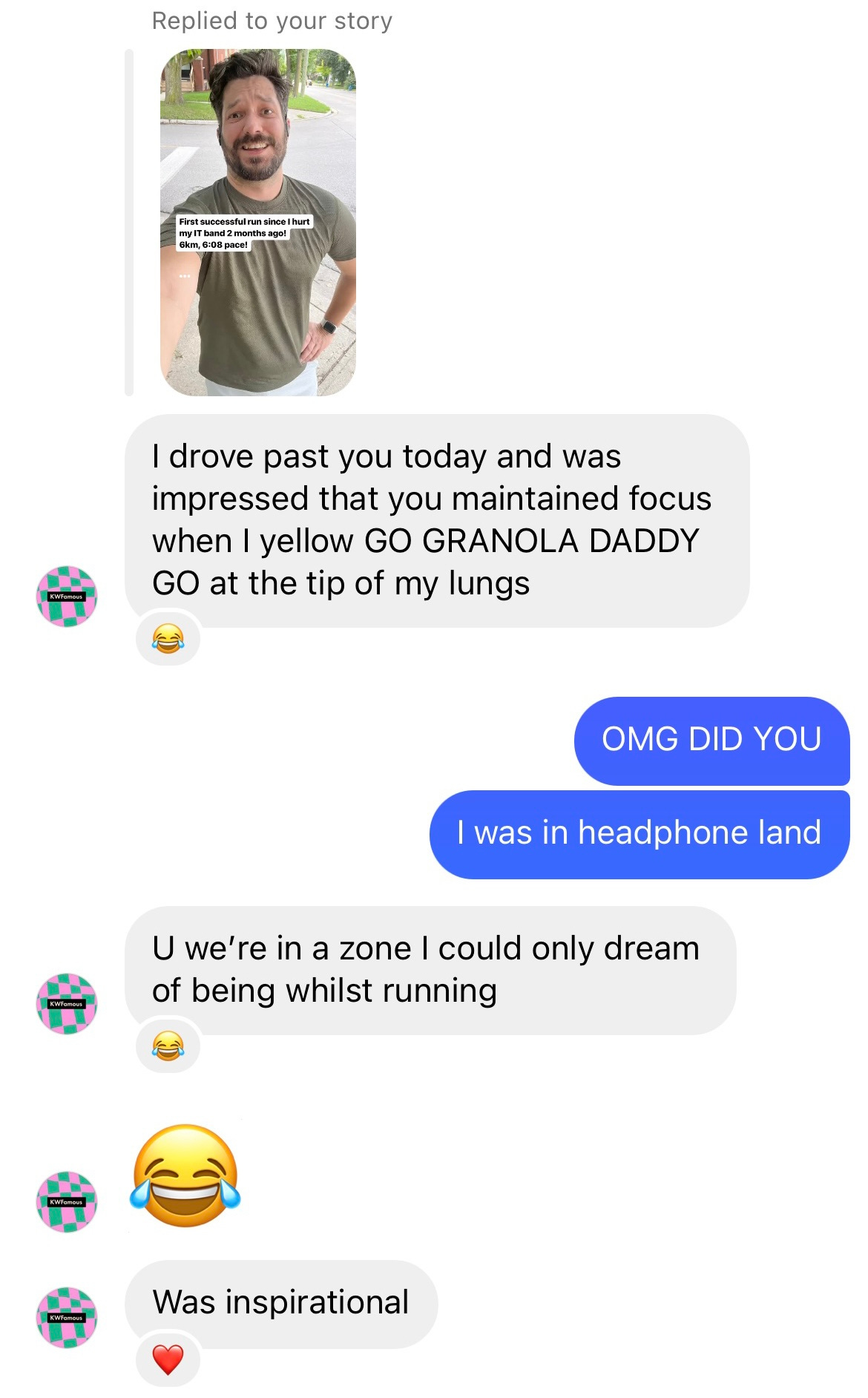Tap the avatar next to "Was inspirational"
Viewport: 868px width, 1398px height.
click(67, 1317)
